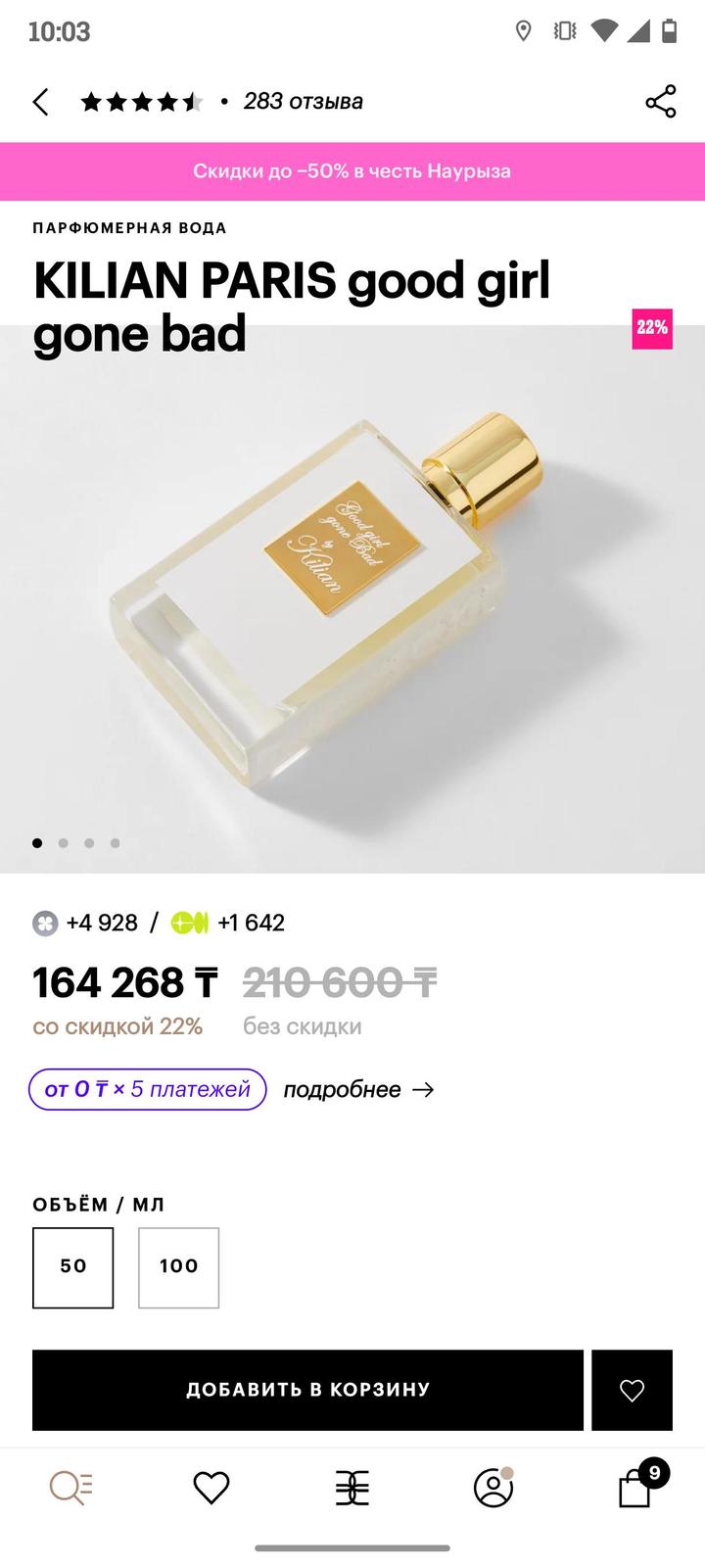
Task: Open the catalog search tab
Action: click(x=70, y=1489)
